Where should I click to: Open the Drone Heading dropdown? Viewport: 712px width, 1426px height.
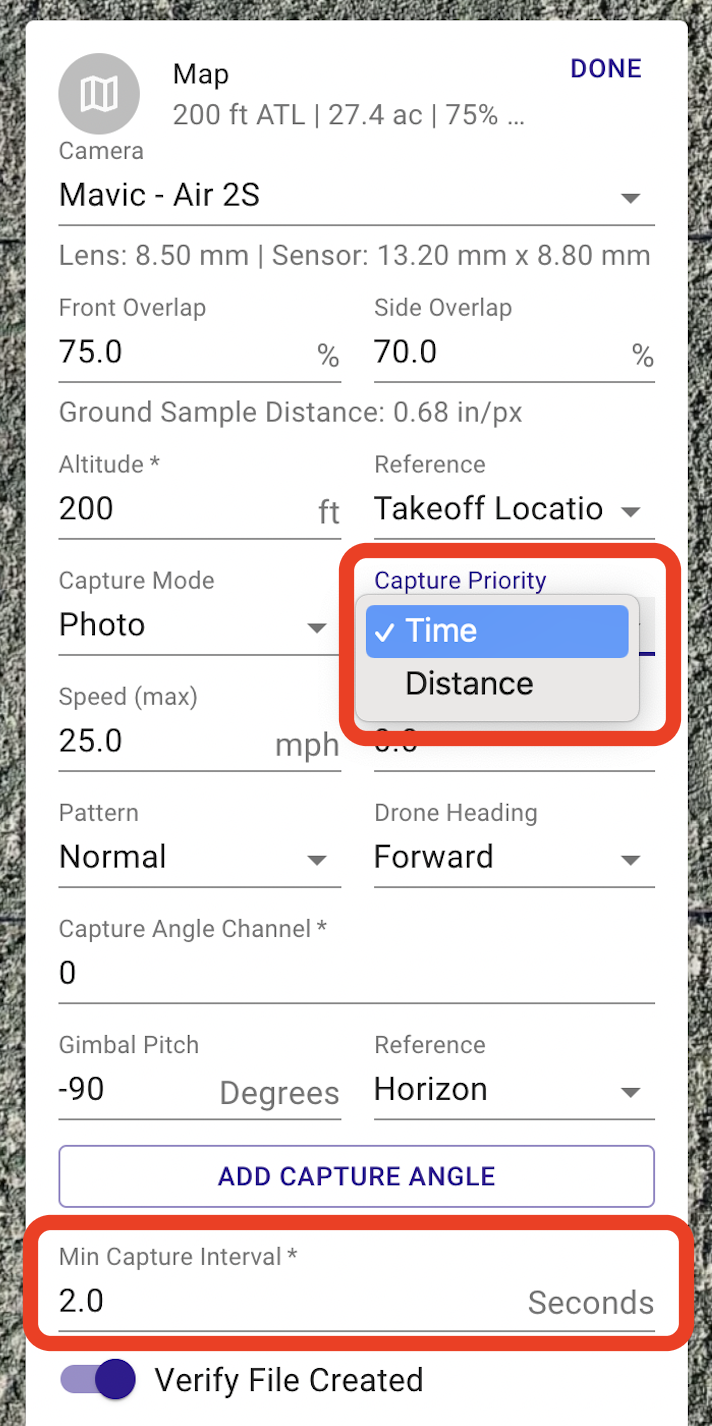tap(514, 857)
